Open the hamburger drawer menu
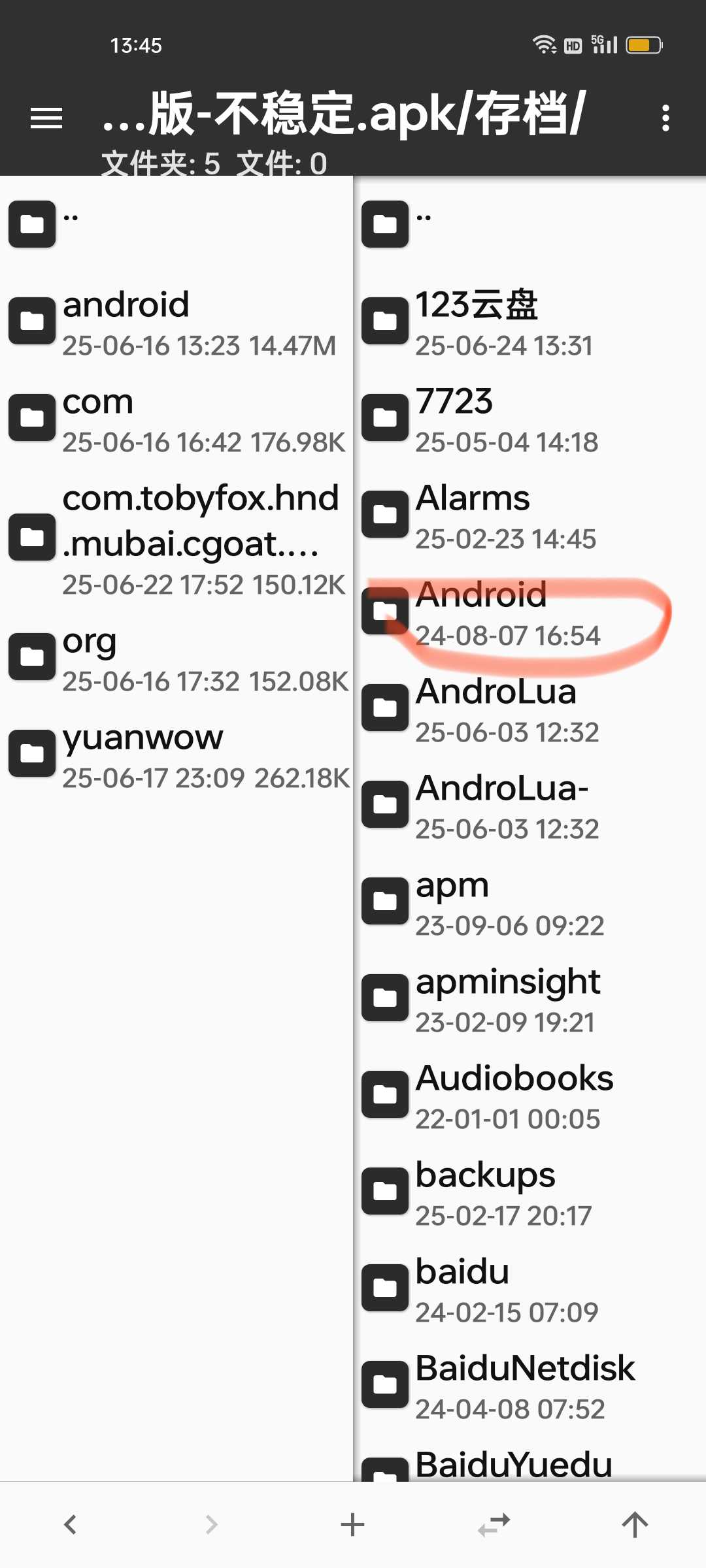Viewport: 706px width, 1568px height. [46, 118]
